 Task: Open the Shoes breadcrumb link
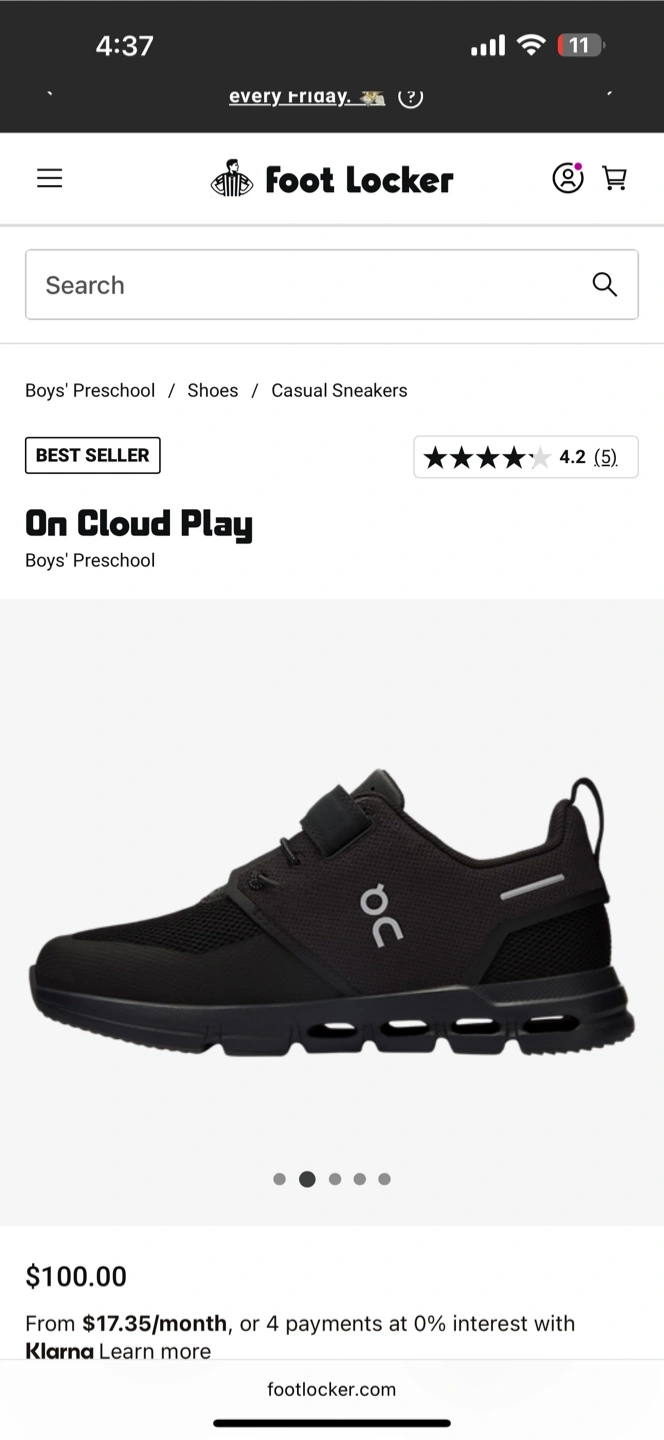pyautogui.click(x=213, y=391)
